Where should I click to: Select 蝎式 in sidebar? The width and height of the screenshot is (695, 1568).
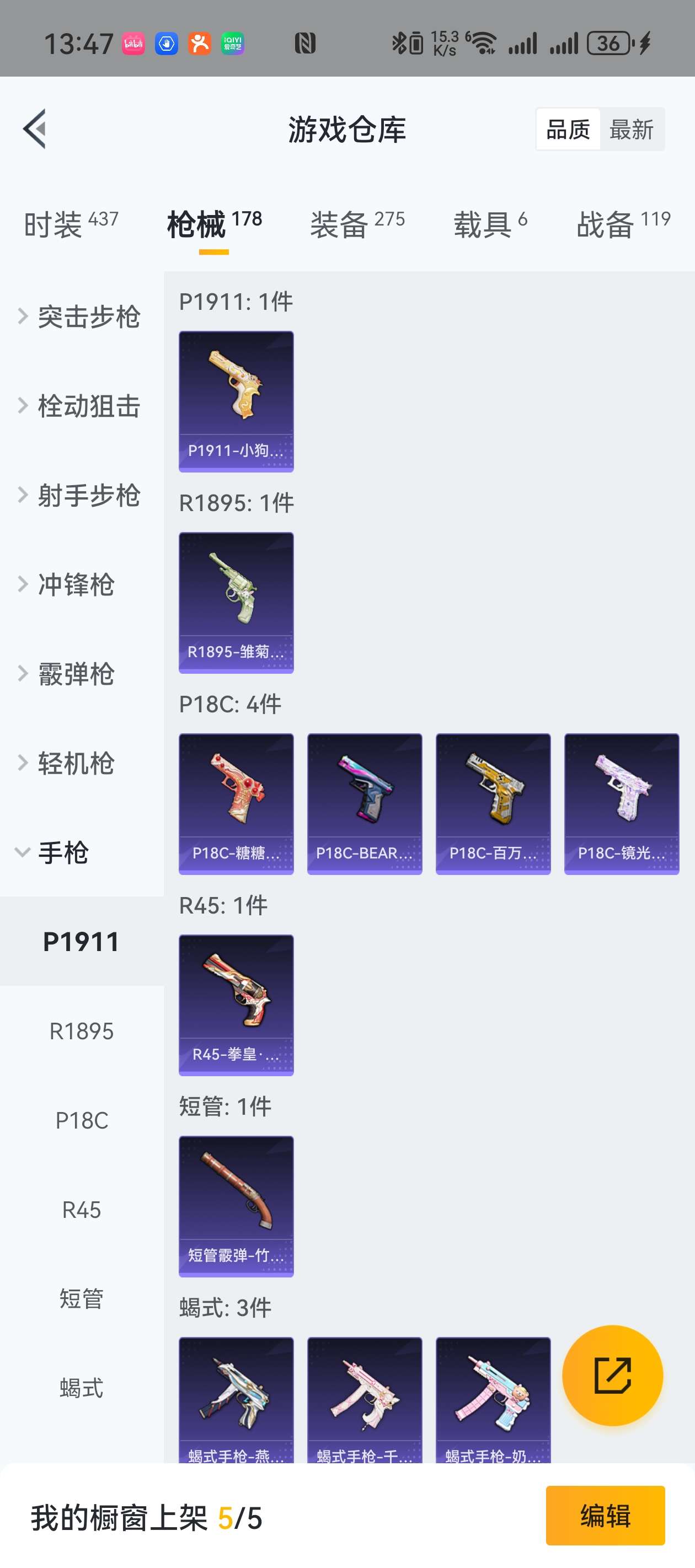pyautogui.click(x=82, y=1388)
